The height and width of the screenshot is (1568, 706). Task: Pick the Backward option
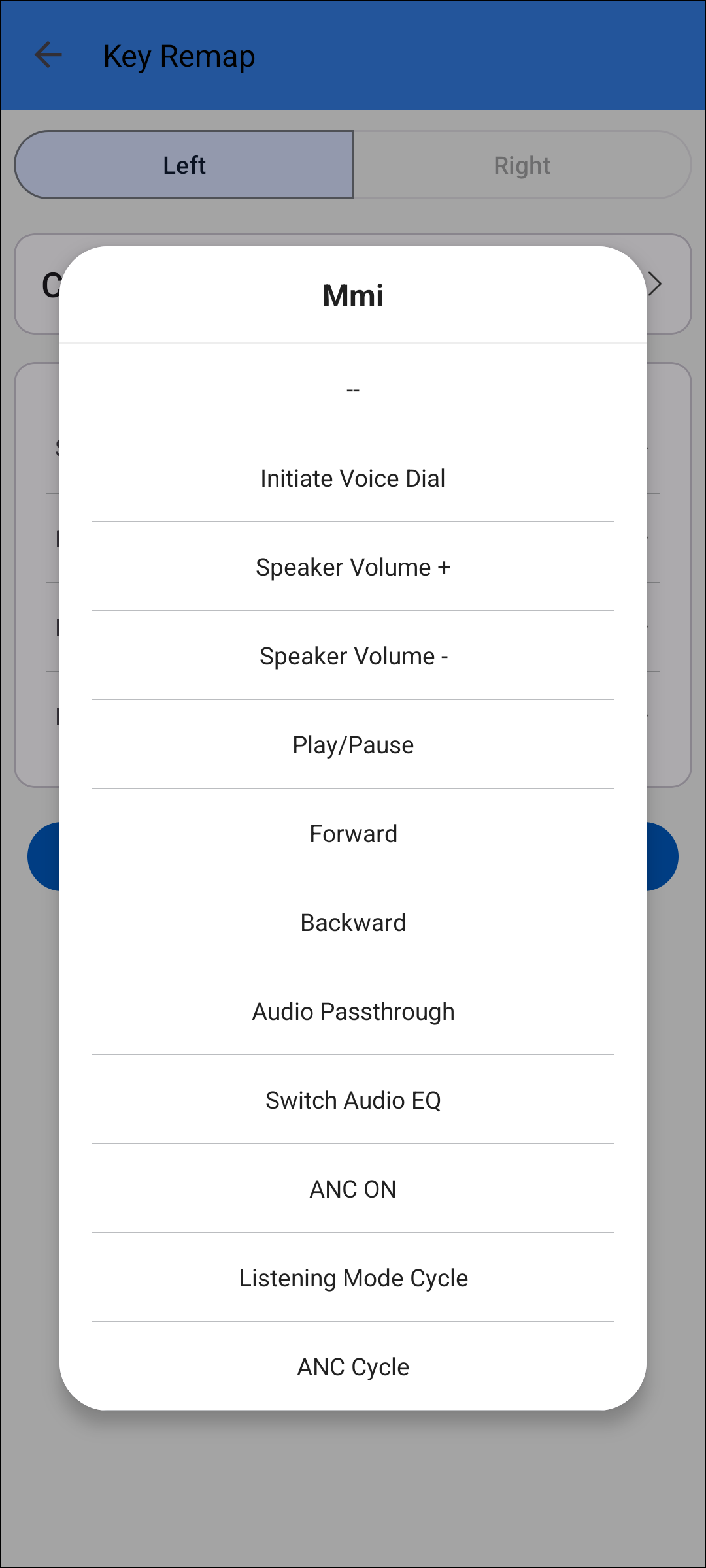pos(353,923)
